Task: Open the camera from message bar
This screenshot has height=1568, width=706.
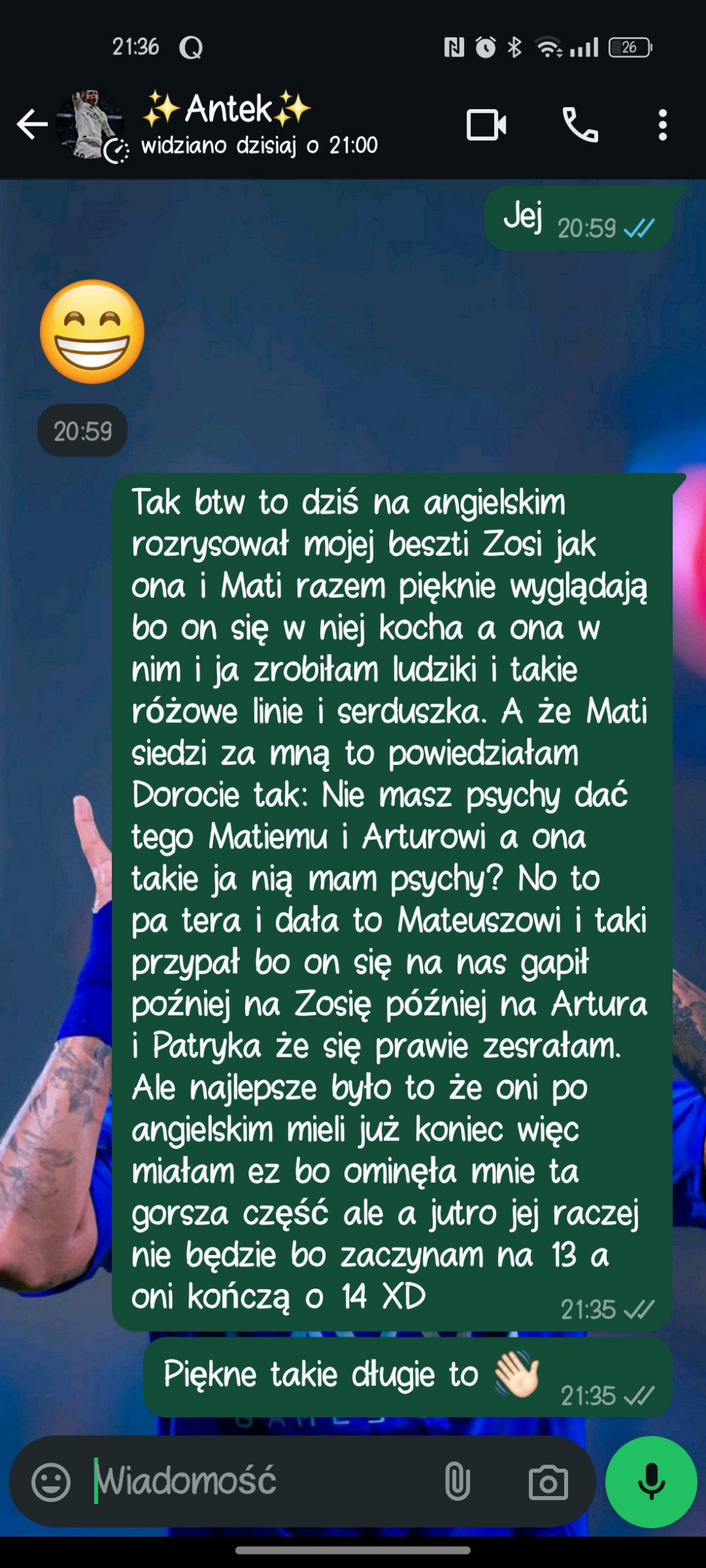Action: pos(548,1482)
